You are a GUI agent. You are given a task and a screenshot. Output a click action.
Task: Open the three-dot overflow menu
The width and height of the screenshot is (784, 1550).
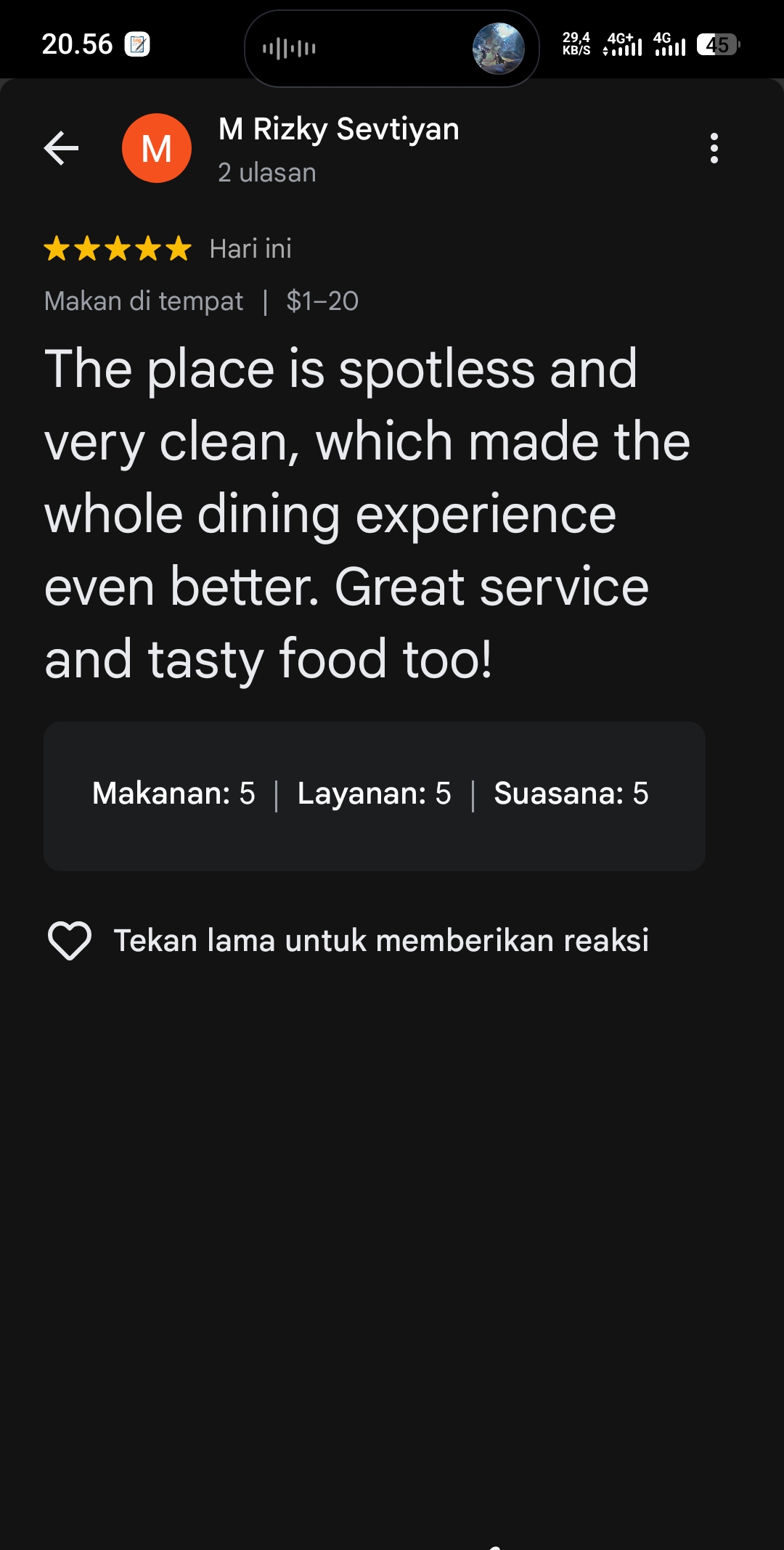[714, 148]
